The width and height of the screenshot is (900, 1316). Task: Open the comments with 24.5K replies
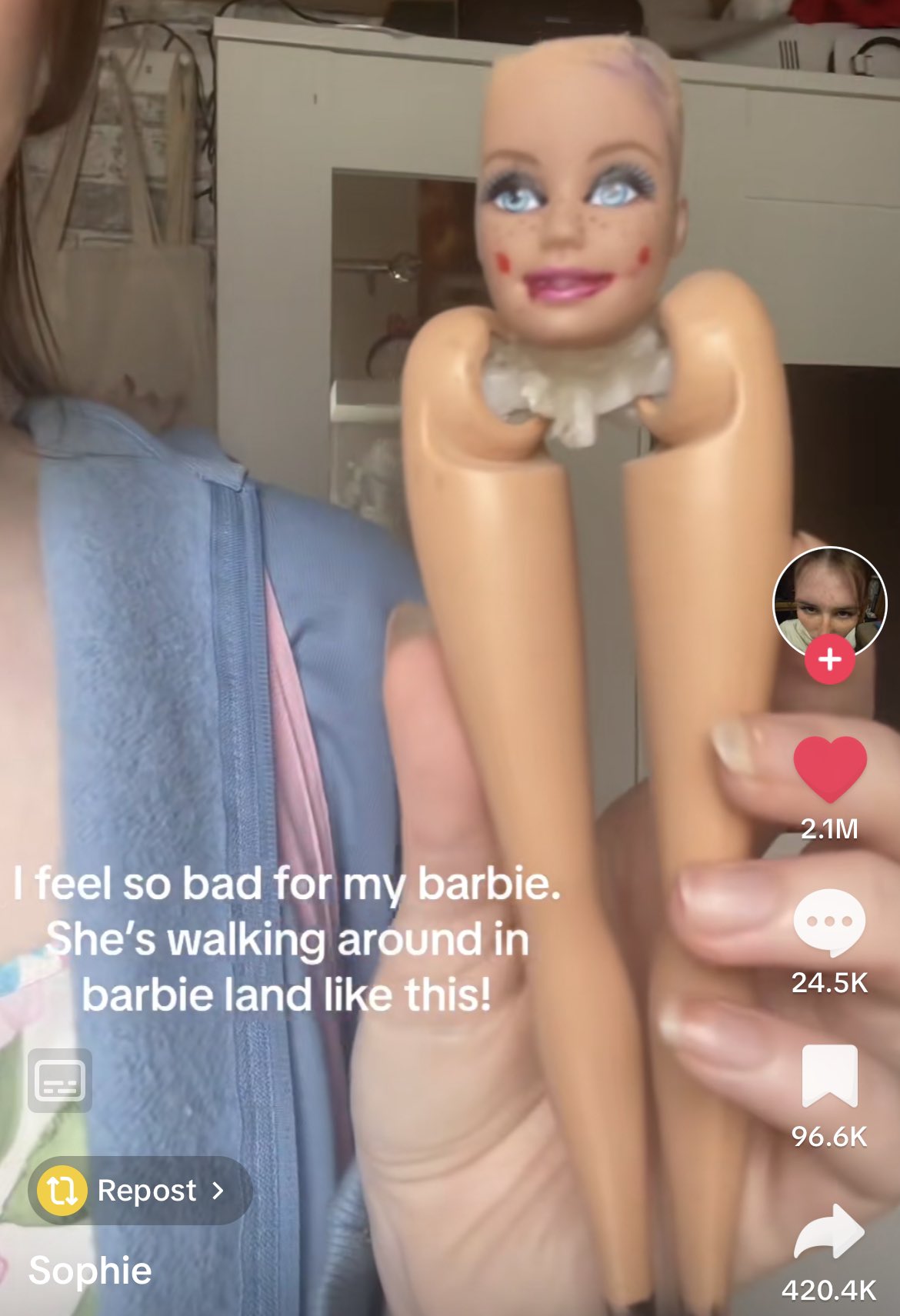pos(829,921)
